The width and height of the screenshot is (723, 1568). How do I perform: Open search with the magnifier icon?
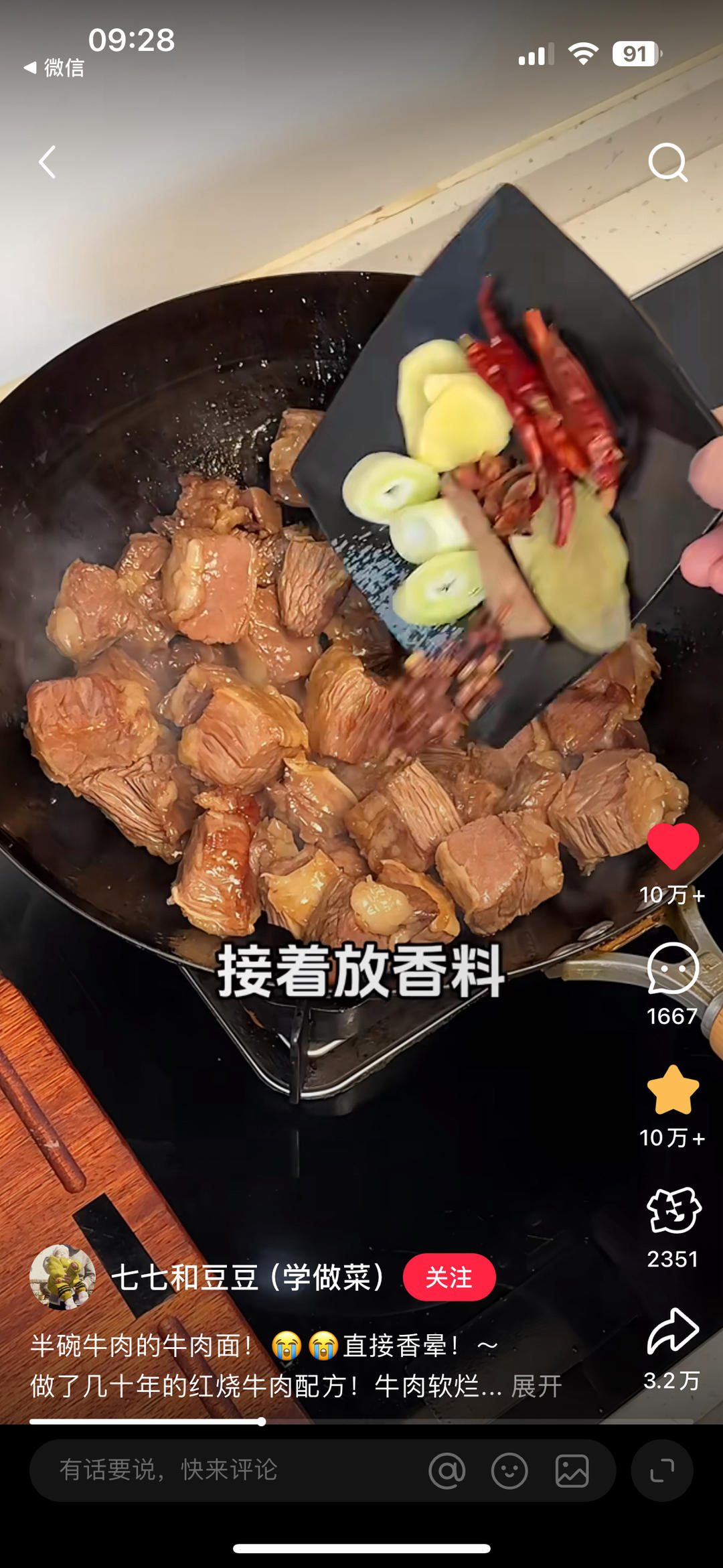[x=666, y=163]
